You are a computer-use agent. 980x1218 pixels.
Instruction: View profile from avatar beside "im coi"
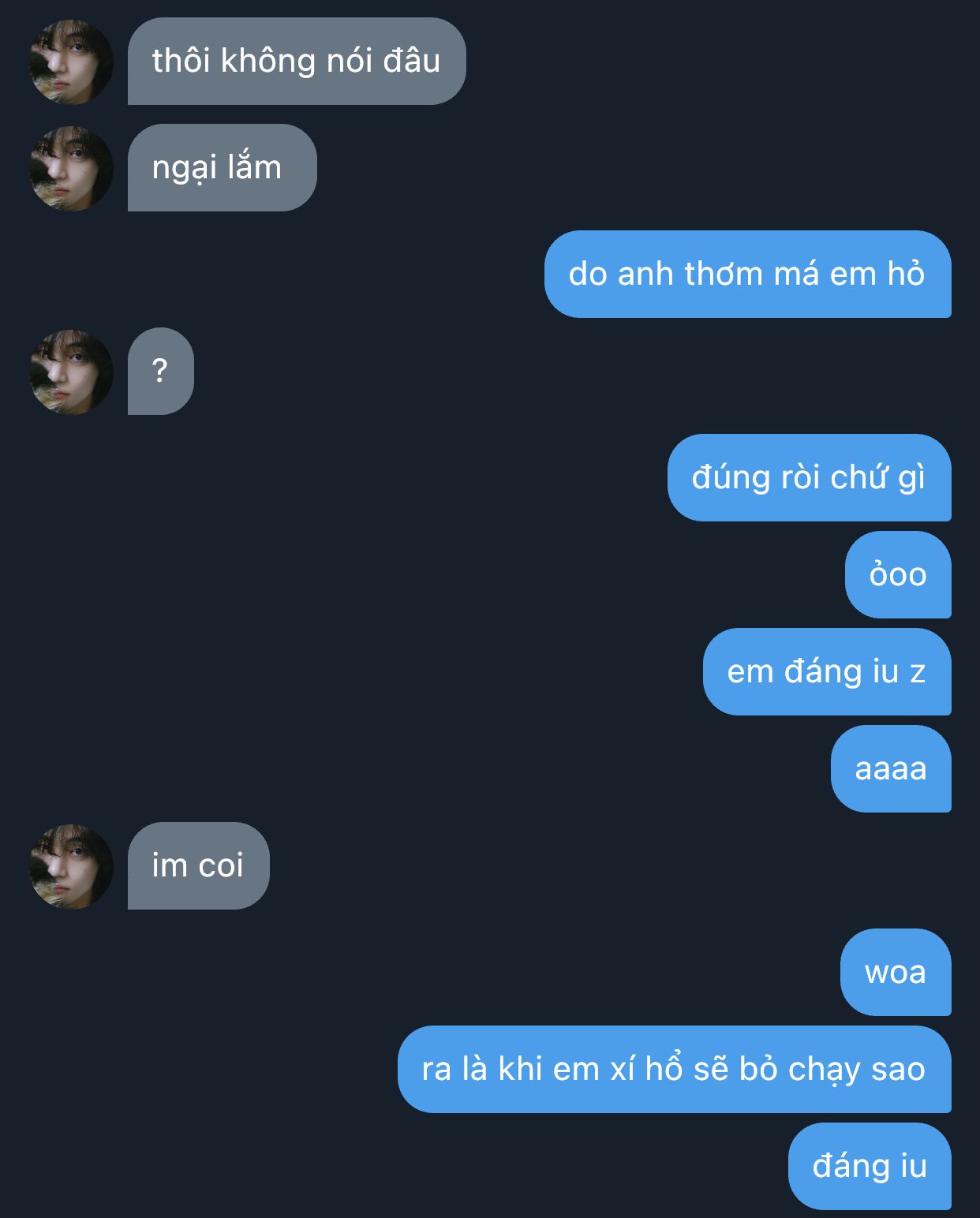71,867
